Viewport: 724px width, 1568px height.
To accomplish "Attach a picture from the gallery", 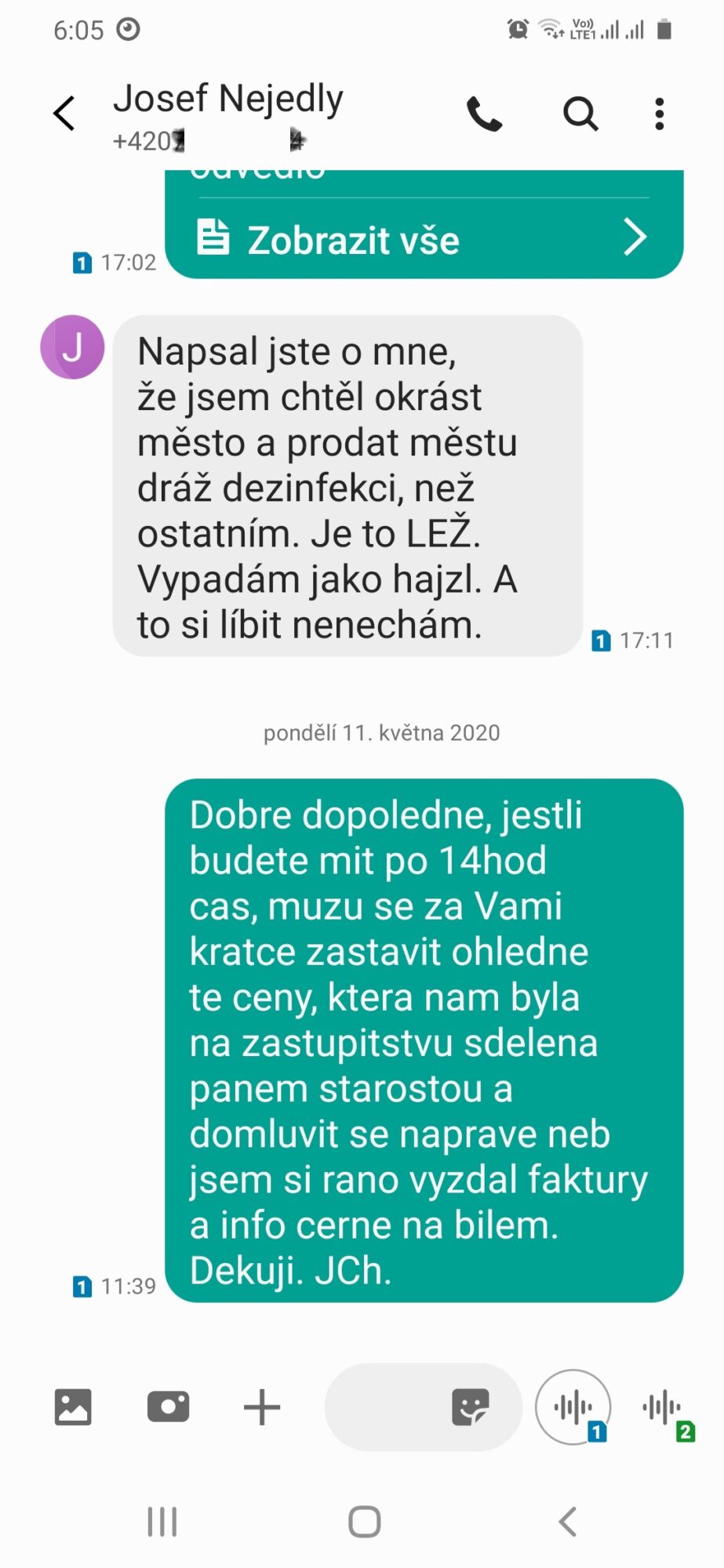I will pos(73,1406).
